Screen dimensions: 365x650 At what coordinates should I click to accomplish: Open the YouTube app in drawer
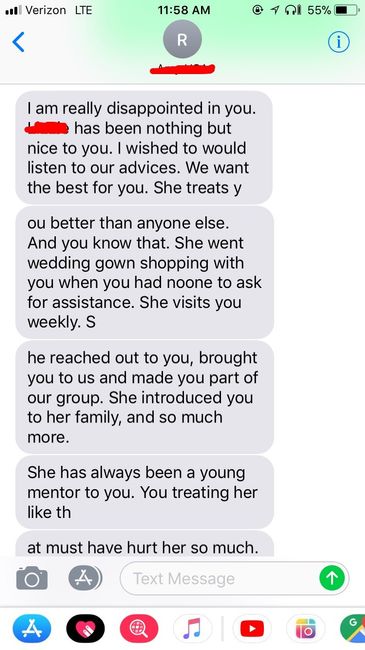point(252,628)
